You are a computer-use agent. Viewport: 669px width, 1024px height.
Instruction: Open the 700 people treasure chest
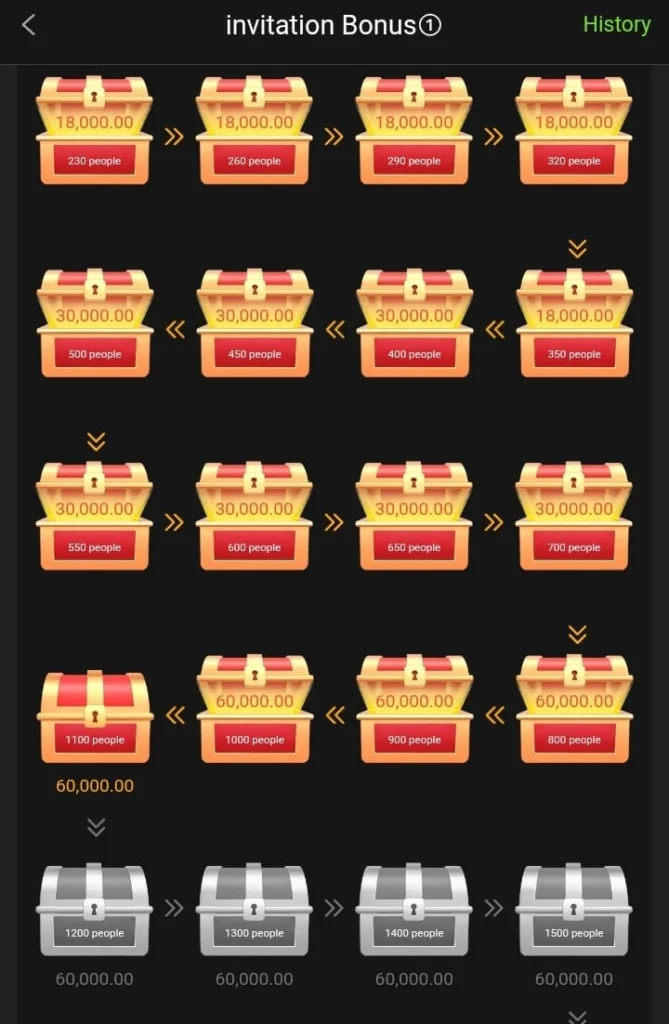(x=573, y=517)
